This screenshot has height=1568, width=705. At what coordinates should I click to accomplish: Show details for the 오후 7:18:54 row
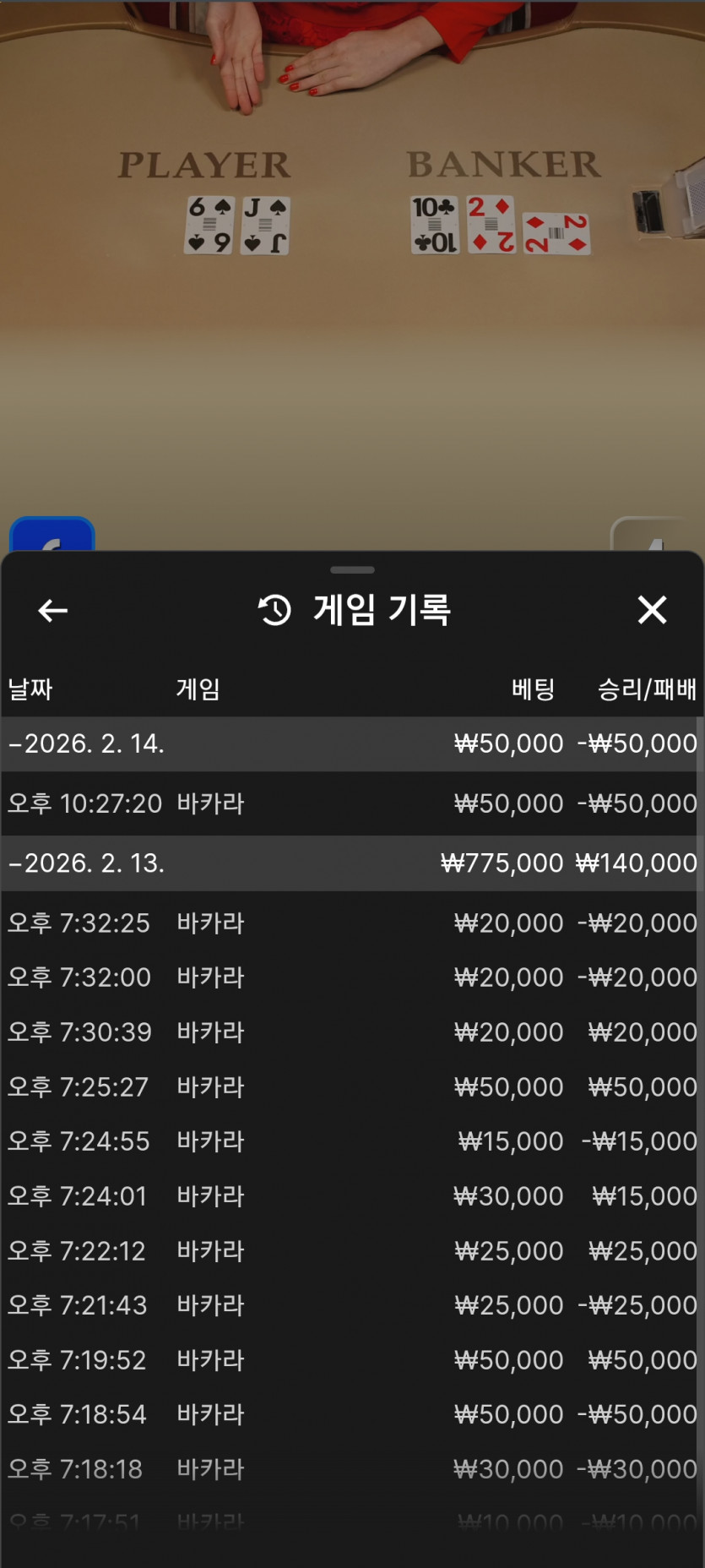tap(352, 1414)
